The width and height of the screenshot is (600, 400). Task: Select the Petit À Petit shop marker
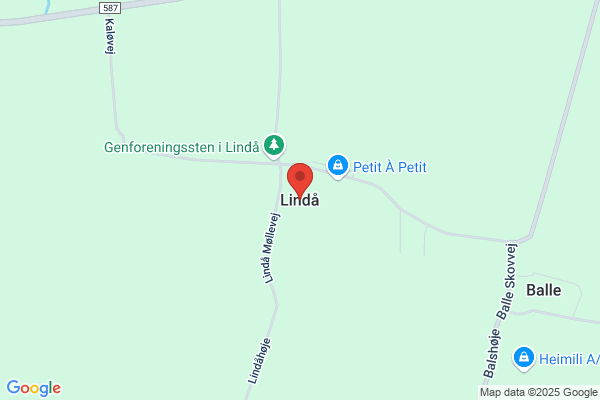[338, 167]
